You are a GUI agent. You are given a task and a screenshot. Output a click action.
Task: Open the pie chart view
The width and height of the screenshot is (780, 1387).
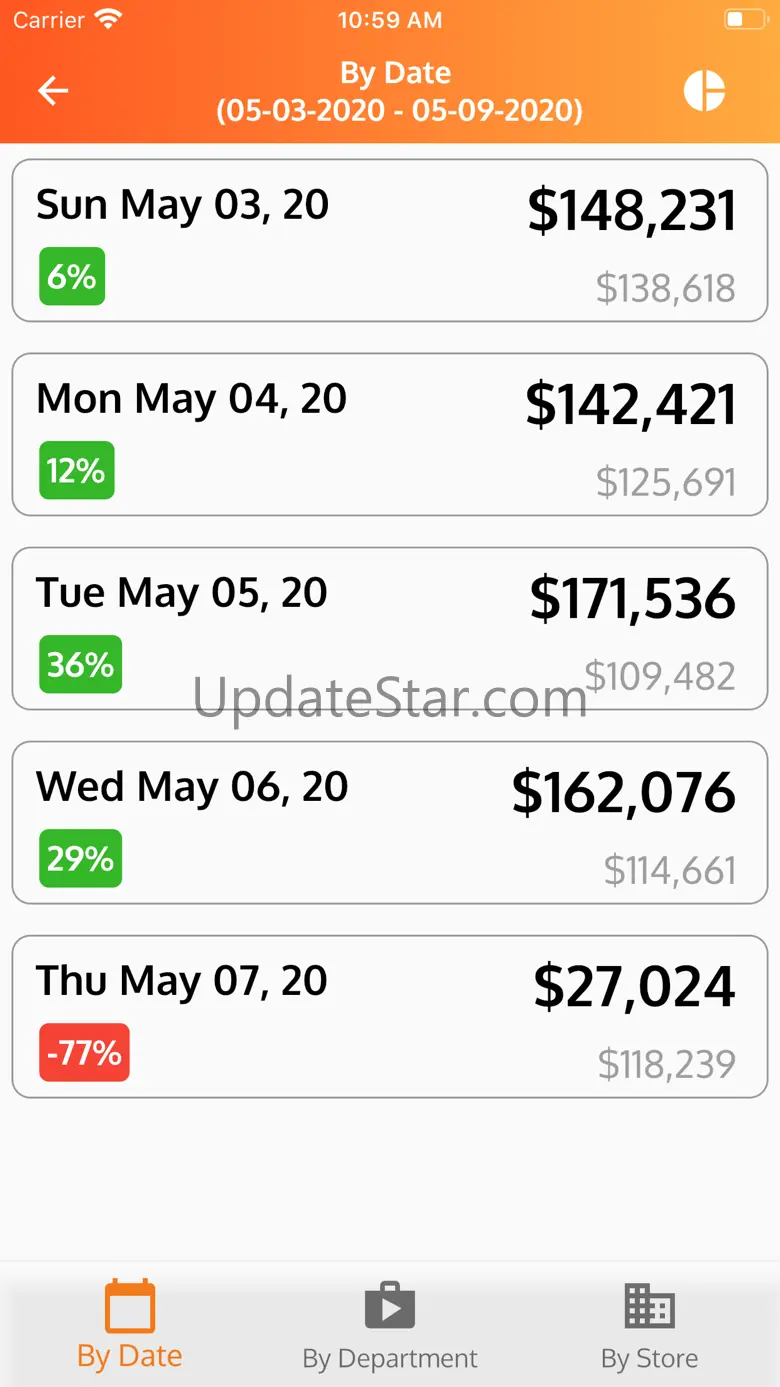click(704, 91)
